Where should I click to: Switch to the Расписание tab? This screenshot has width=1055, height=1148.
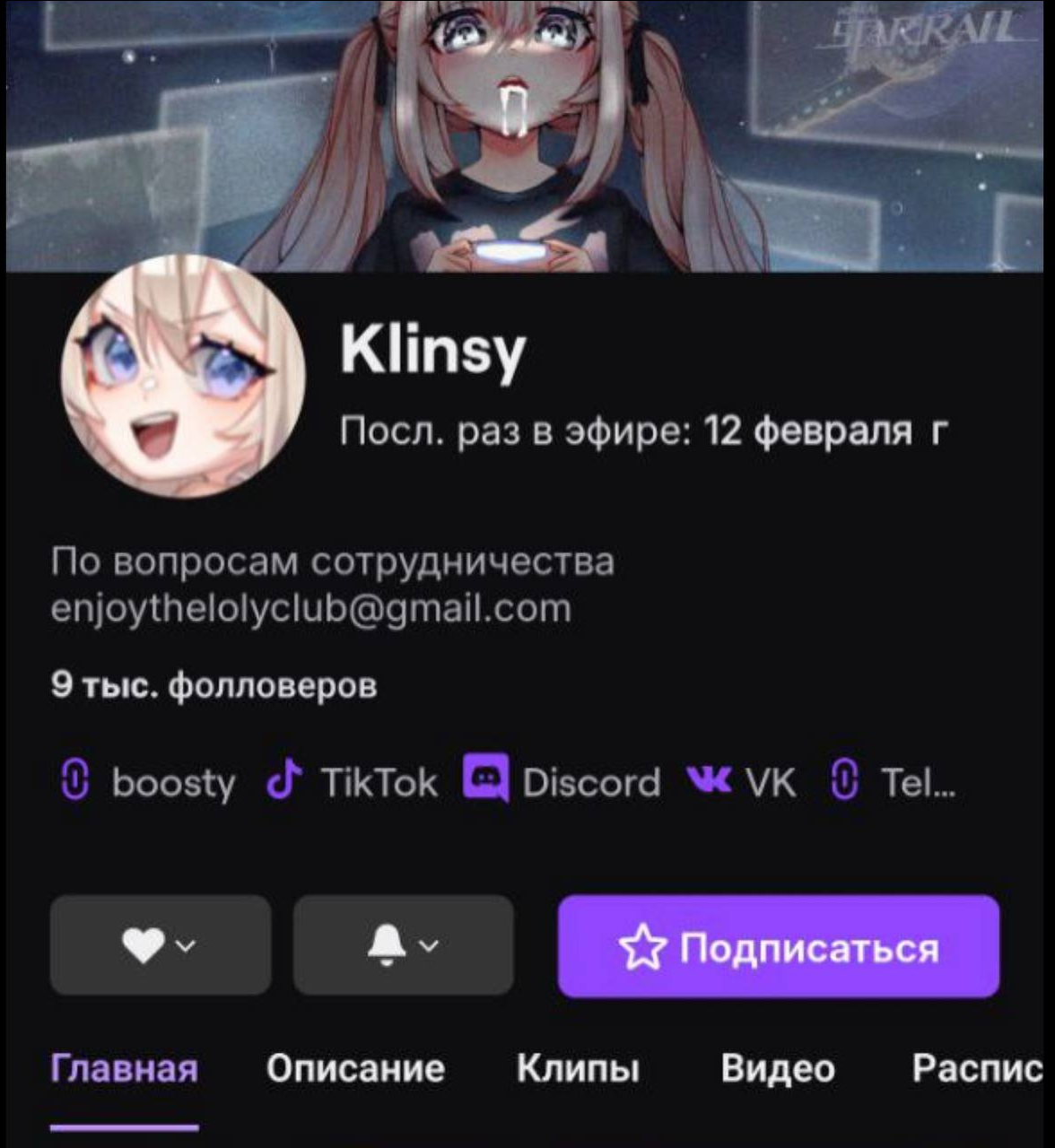[977, 1069]
